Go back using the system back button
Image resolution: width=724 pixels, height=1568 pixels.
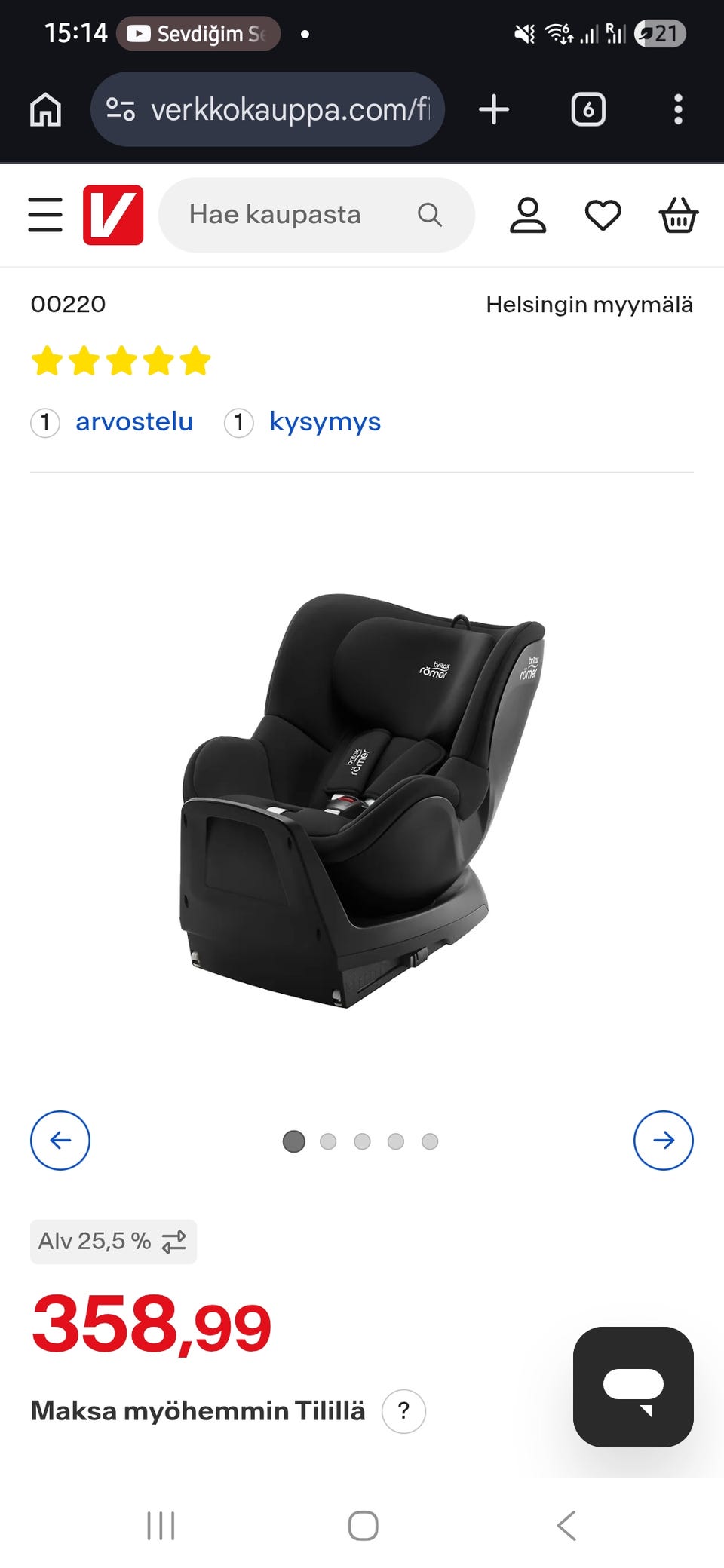[566, 1526]
